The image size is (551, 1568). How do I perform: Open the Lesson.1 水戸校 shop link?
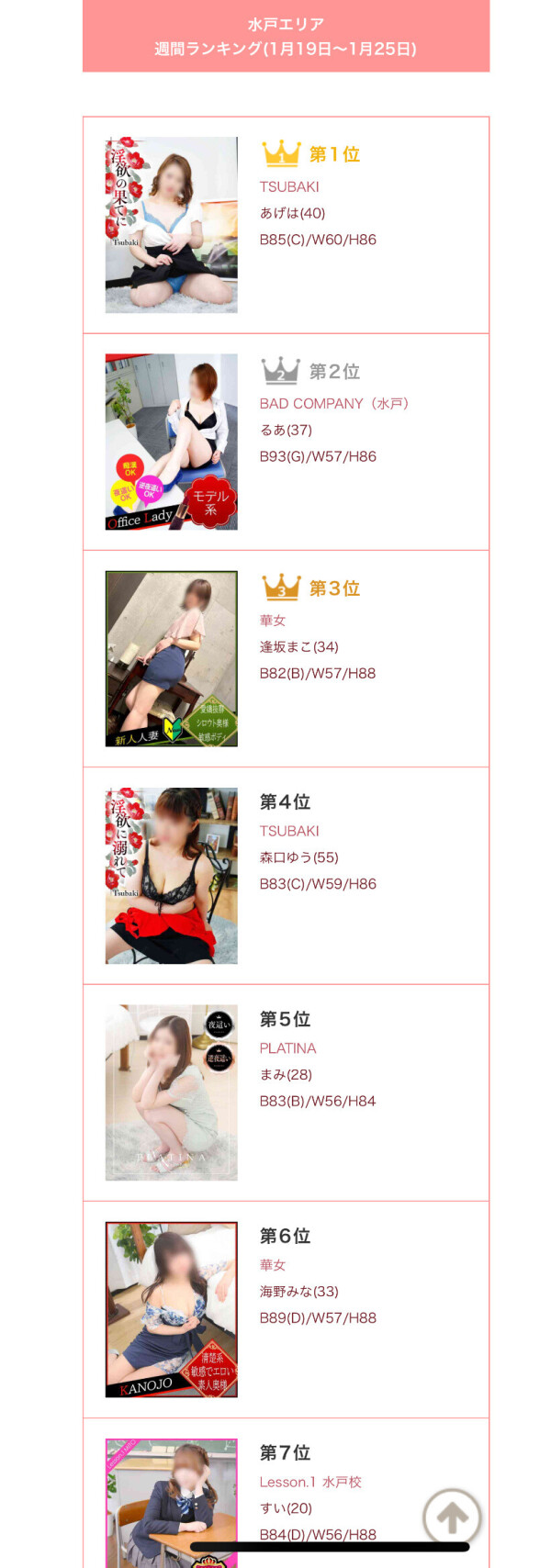pos(310,1482)
